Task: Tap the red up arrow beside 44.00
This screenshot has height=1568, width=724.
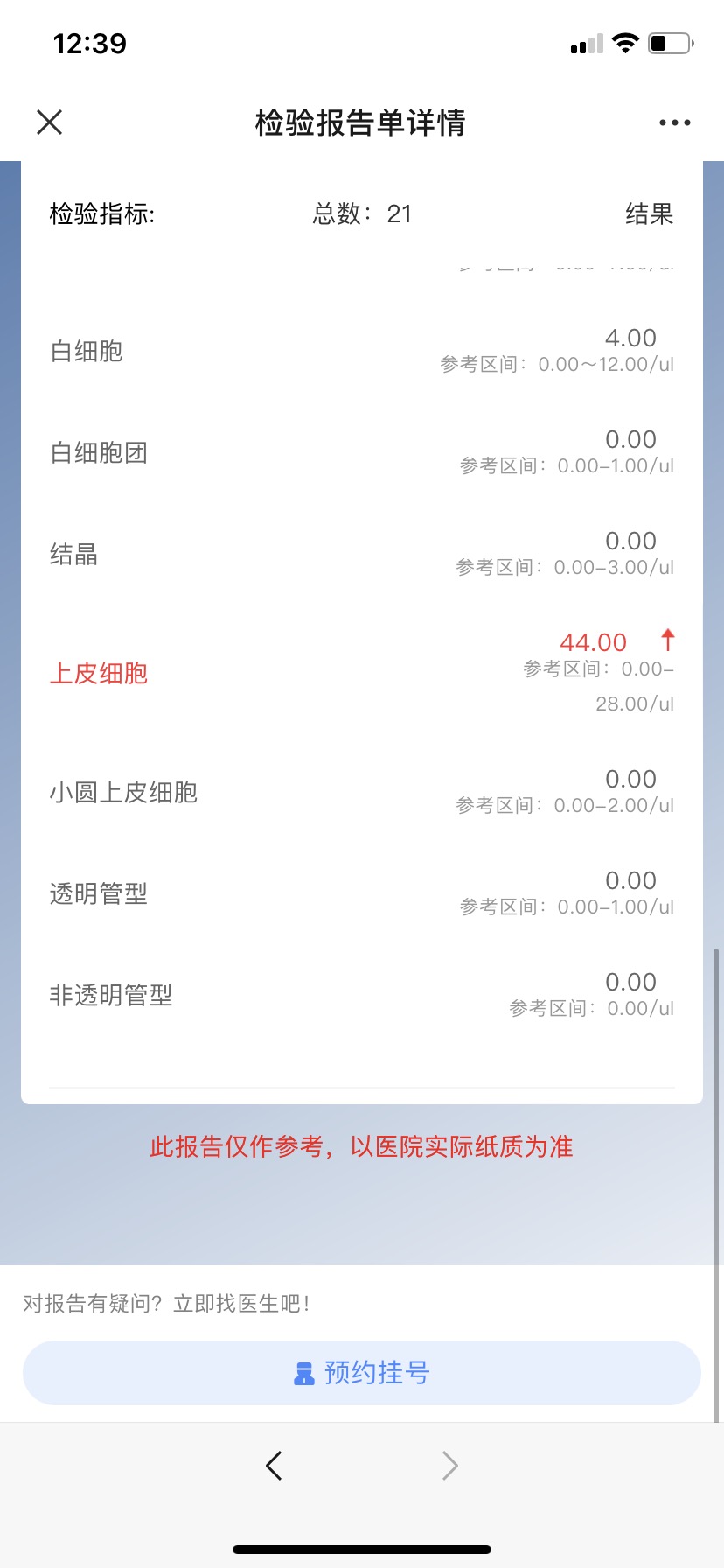Action: [x=667, y=641]
